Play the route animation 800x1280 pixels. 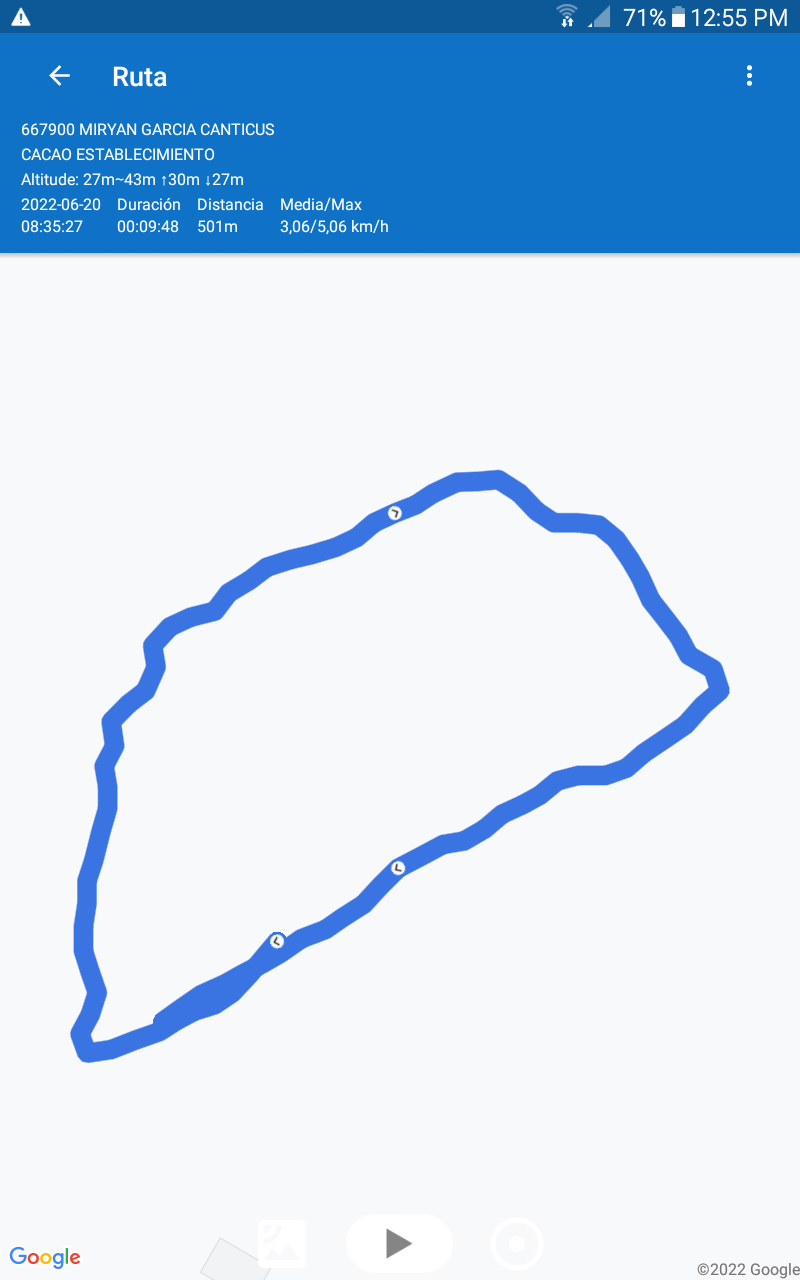(399, 1243)
